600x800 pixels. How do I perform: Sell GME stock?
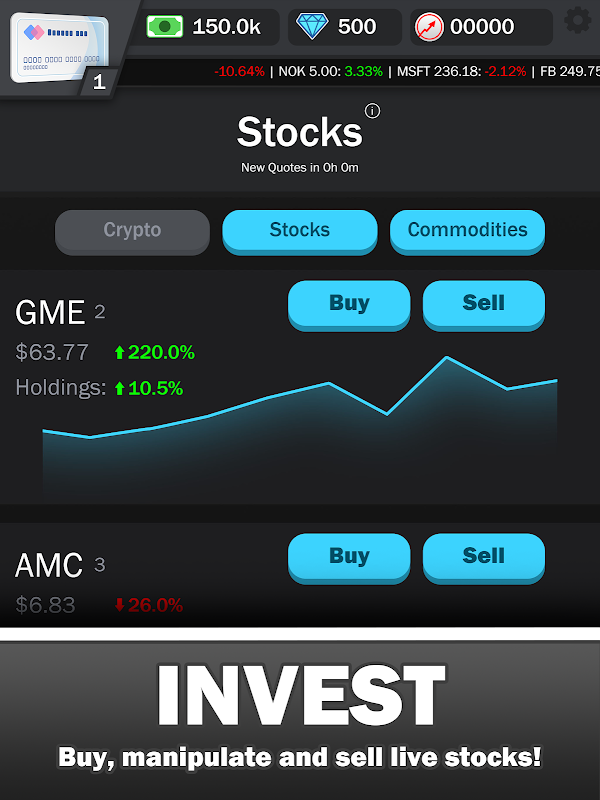pyautogui.click(x=483, y=303)
